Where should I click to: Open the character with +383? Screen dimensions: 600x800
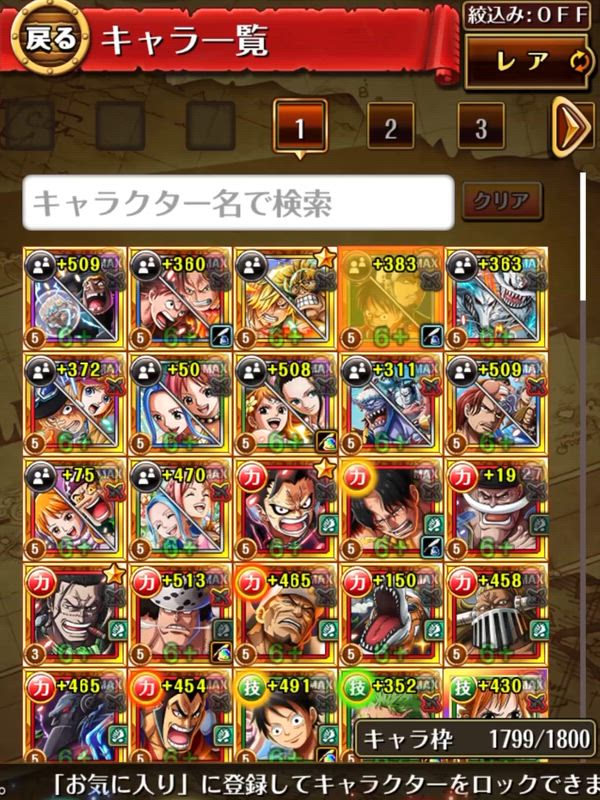[388, 298]
